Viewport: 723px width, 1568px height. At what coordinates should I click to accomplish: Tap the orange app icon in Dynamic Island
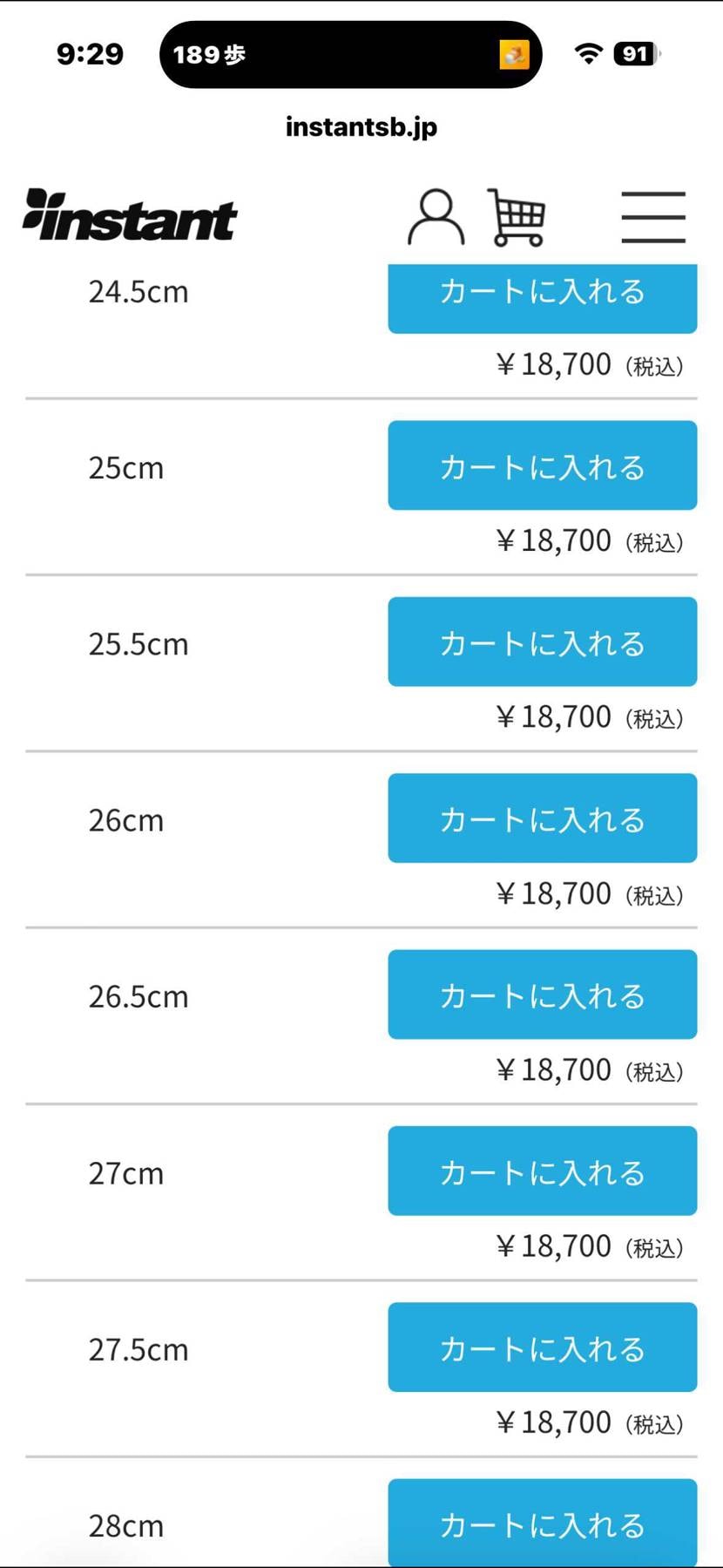coord(516,54)
